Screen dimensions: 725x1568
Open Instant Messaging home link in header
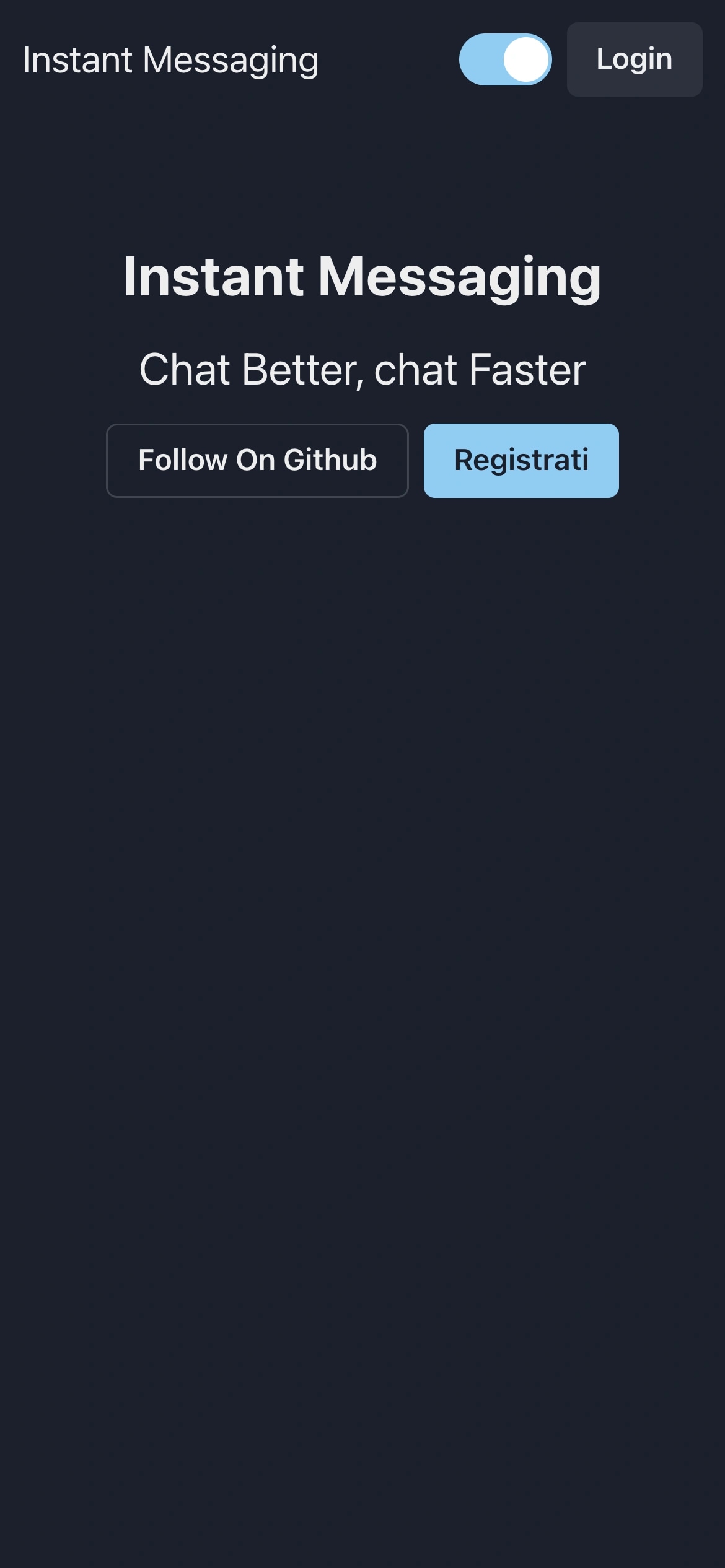pyautogui.click(x=170, y=60)
